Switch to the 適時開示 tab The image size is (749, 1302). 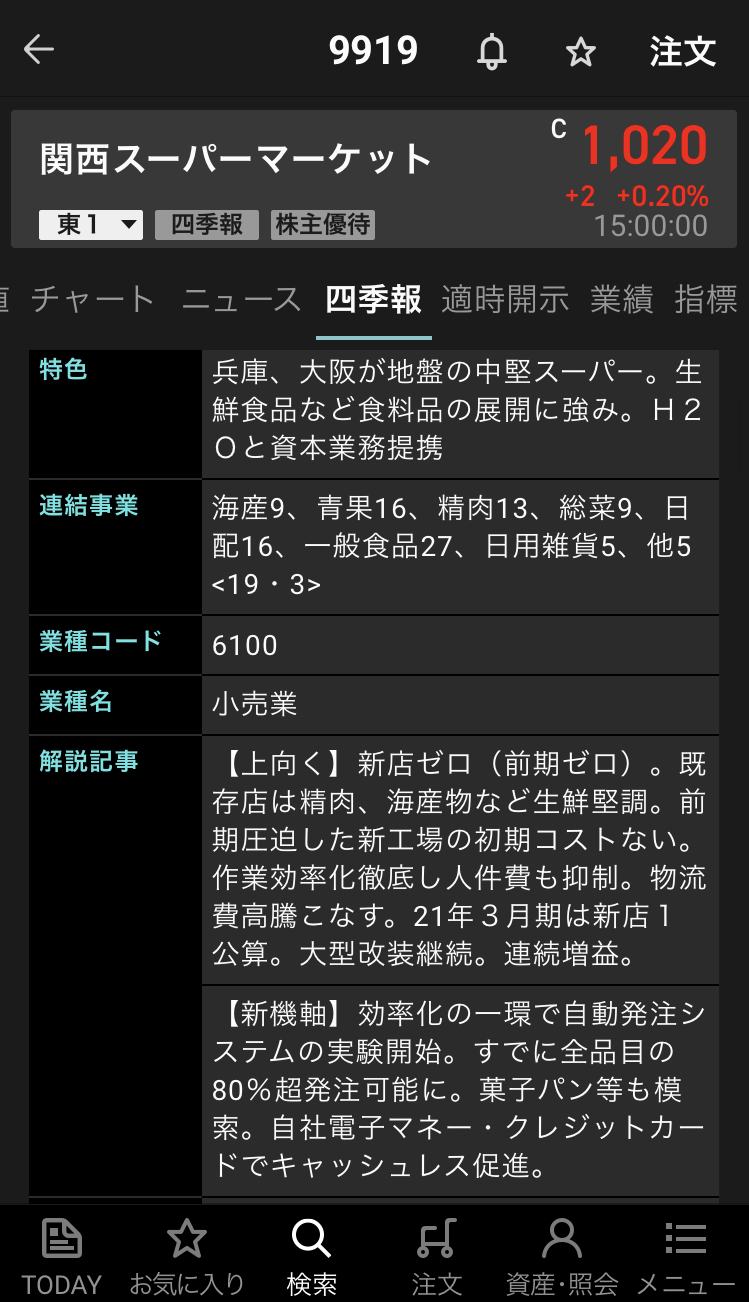point(505,299)
